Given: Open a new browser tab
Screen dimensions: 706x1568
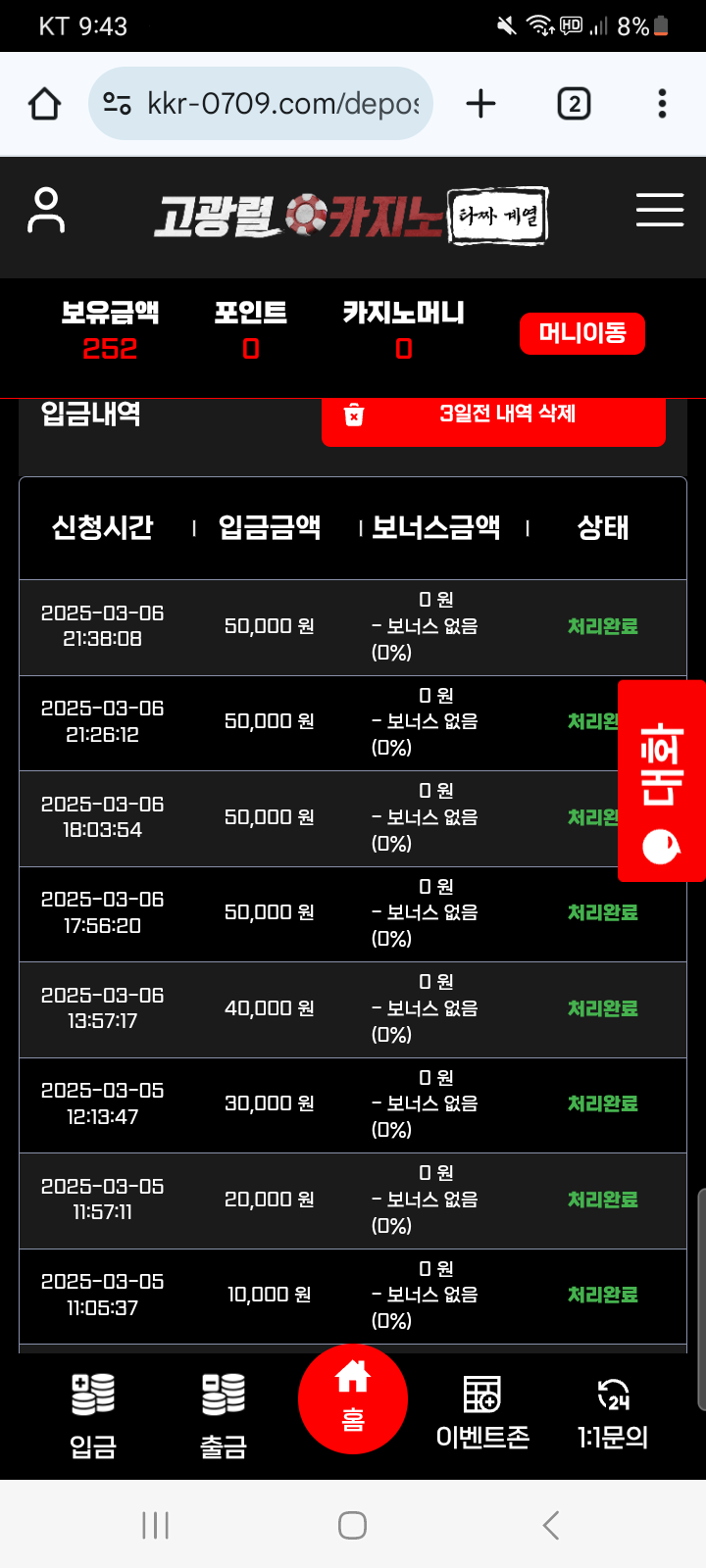Looking at the screenshot, I should coord(480,103).
